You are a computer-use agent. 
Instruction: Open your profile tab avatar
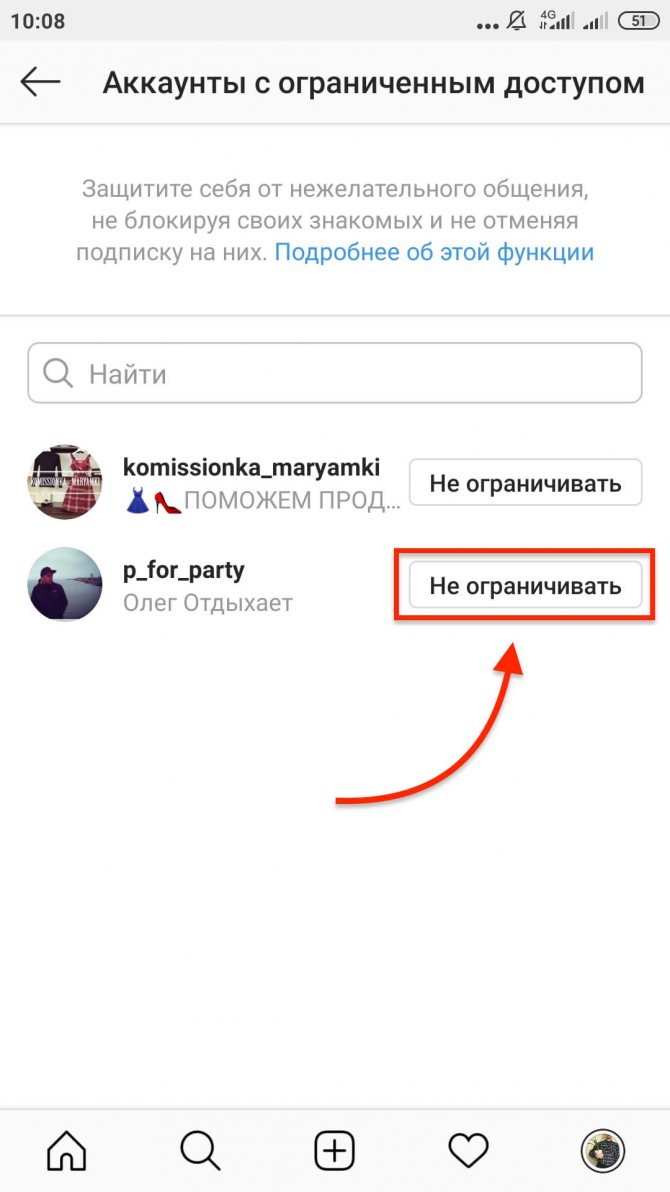[x=602, y=1151]
